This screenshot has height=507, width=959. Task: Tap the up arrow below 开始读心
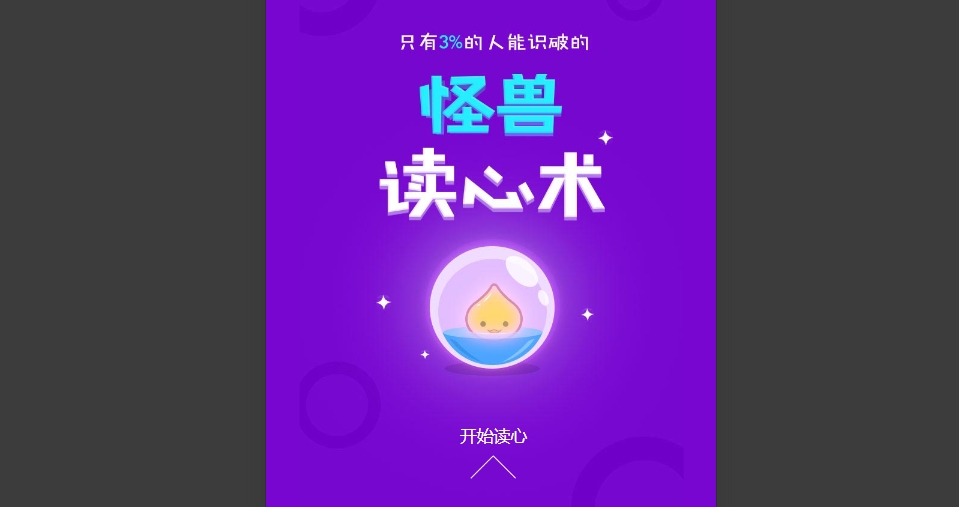[493, 467]
